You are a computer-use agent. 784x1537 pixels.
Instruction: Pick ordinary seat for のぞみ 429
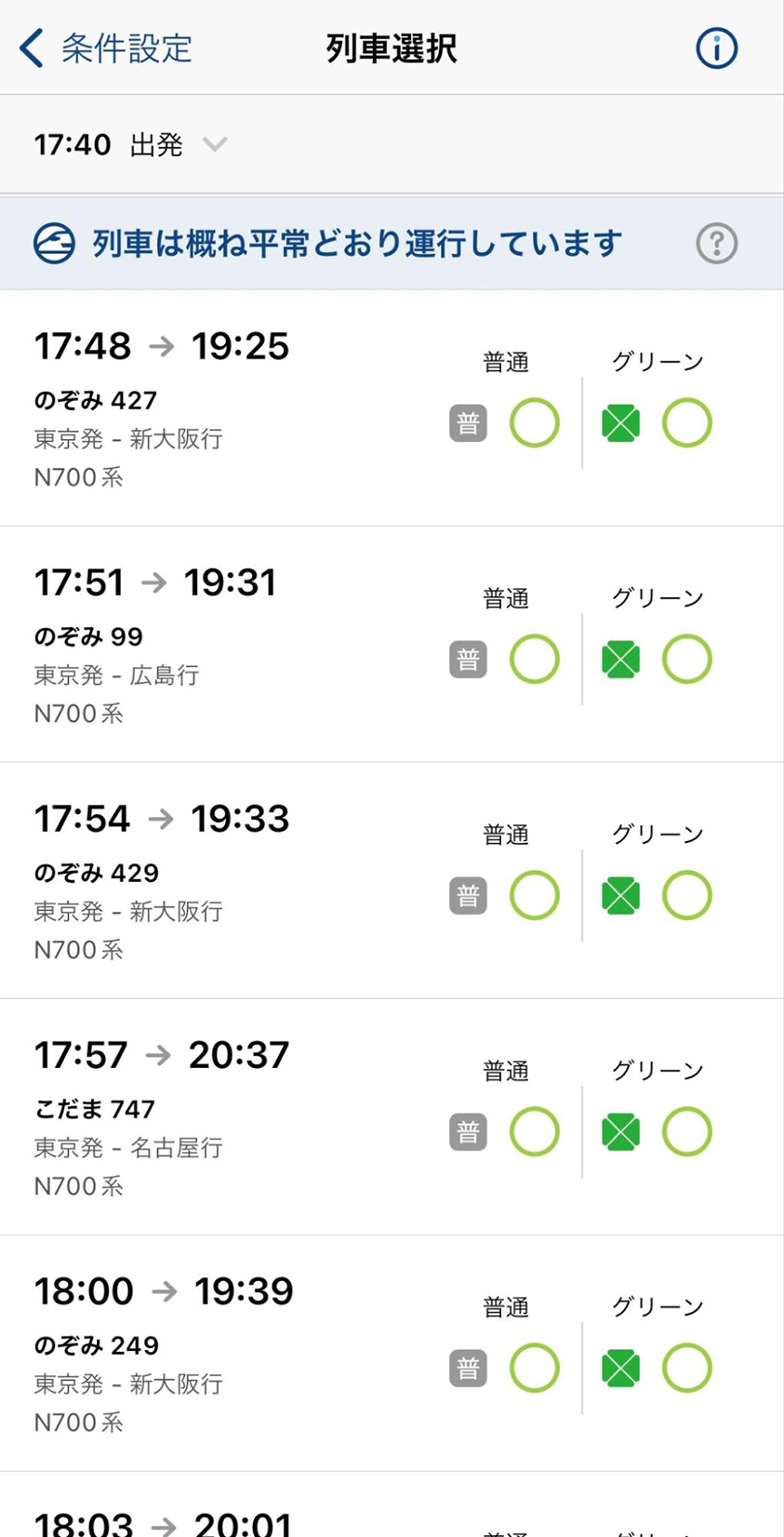pyautogui.click(x=535, y=896)
